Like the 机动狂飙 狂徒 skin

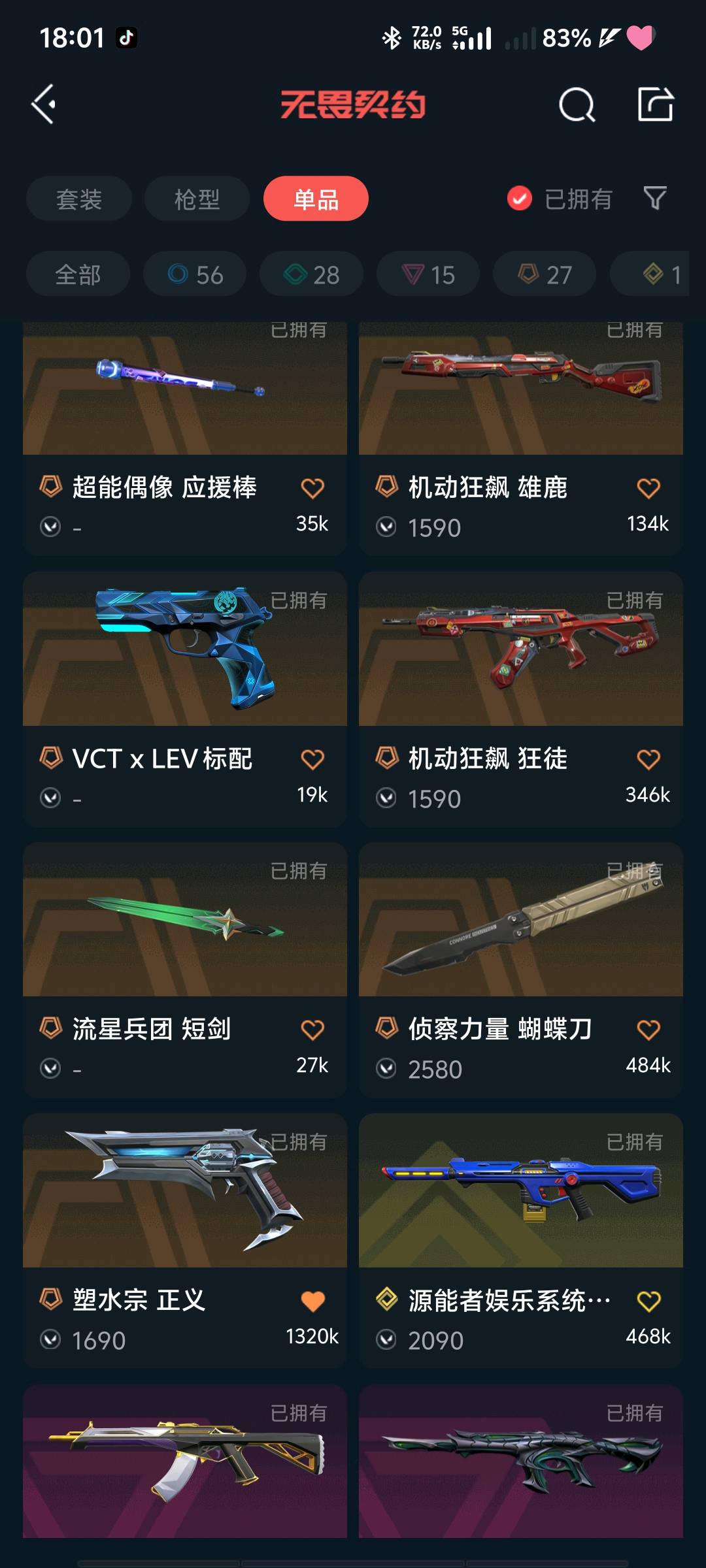[x=648, y=759]
